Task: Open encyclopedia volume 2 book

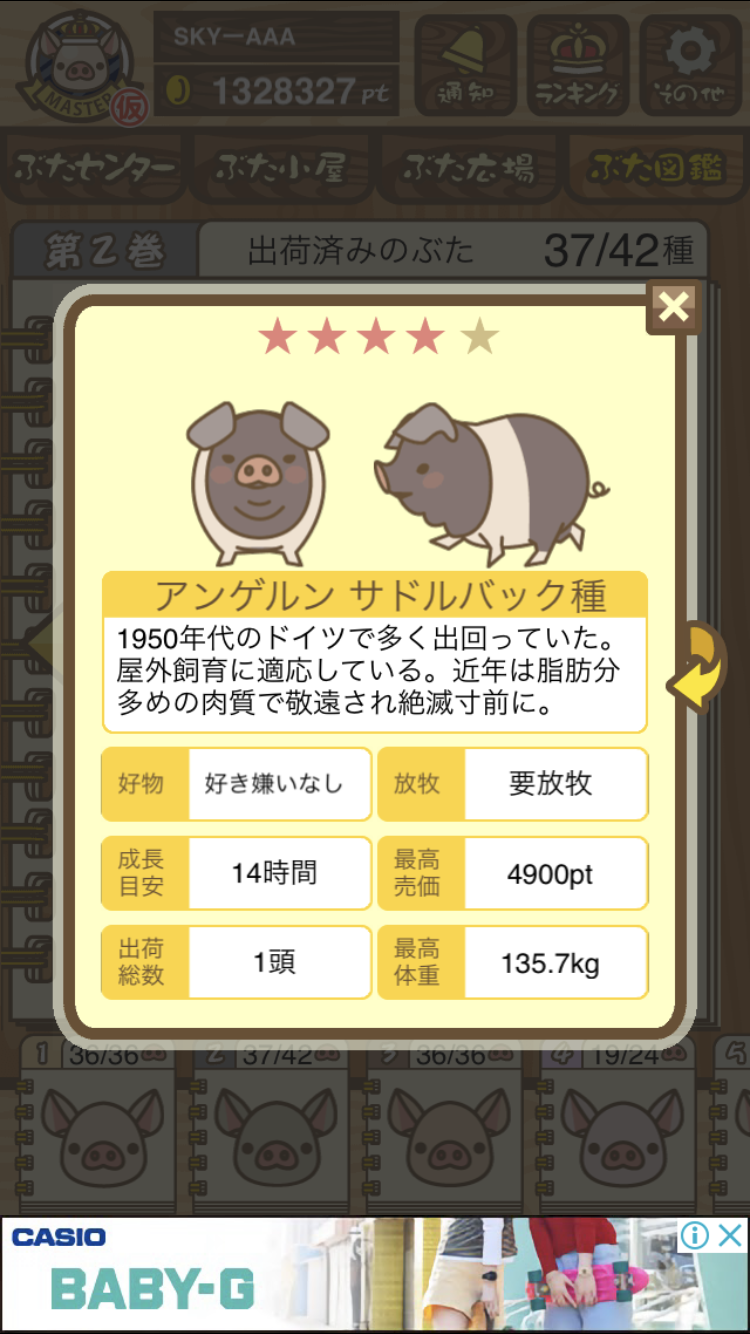Action: pos(271,1123)
